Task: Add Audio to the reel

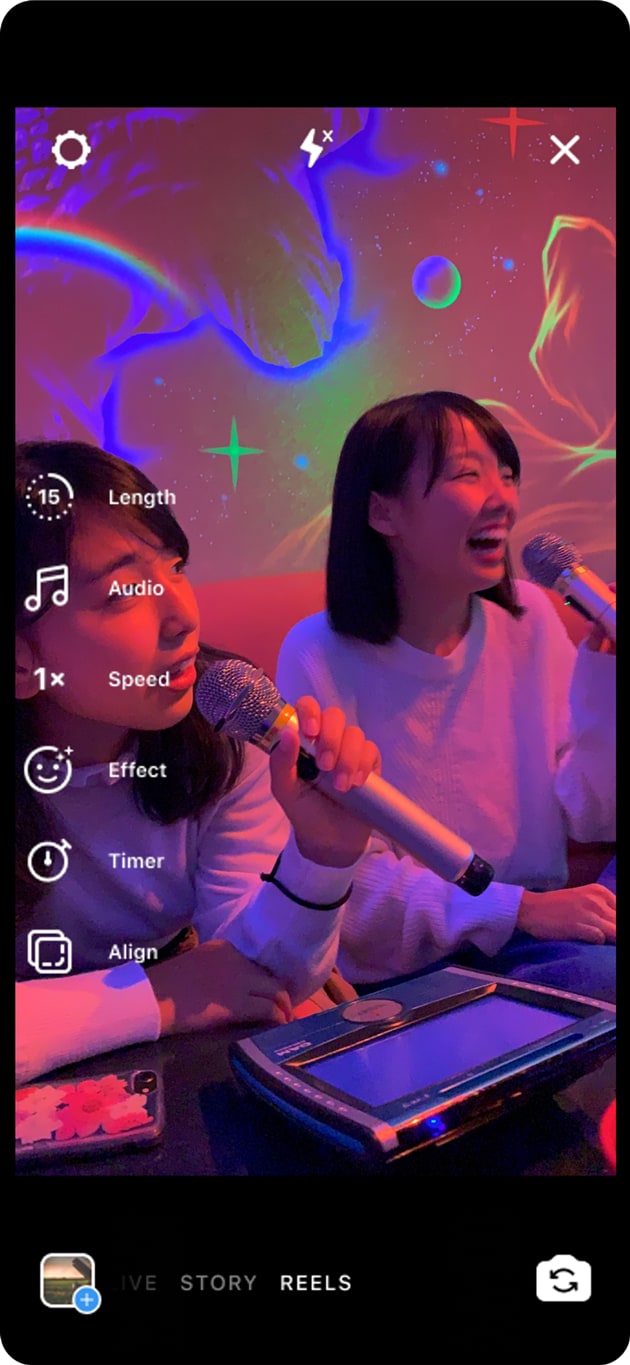Action: (48, 588)
